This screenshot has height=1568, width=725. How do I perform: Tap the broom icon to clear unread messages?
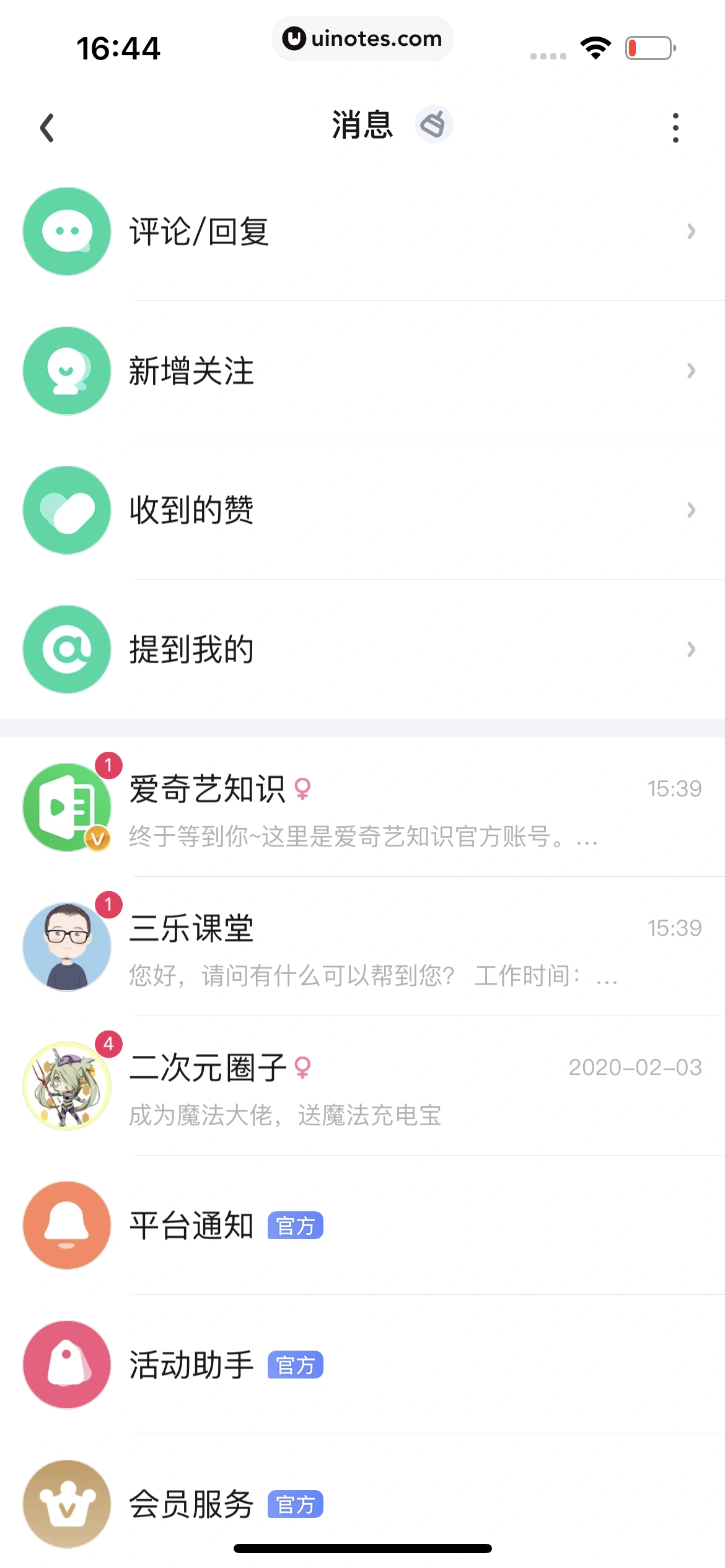pos(433,124)
